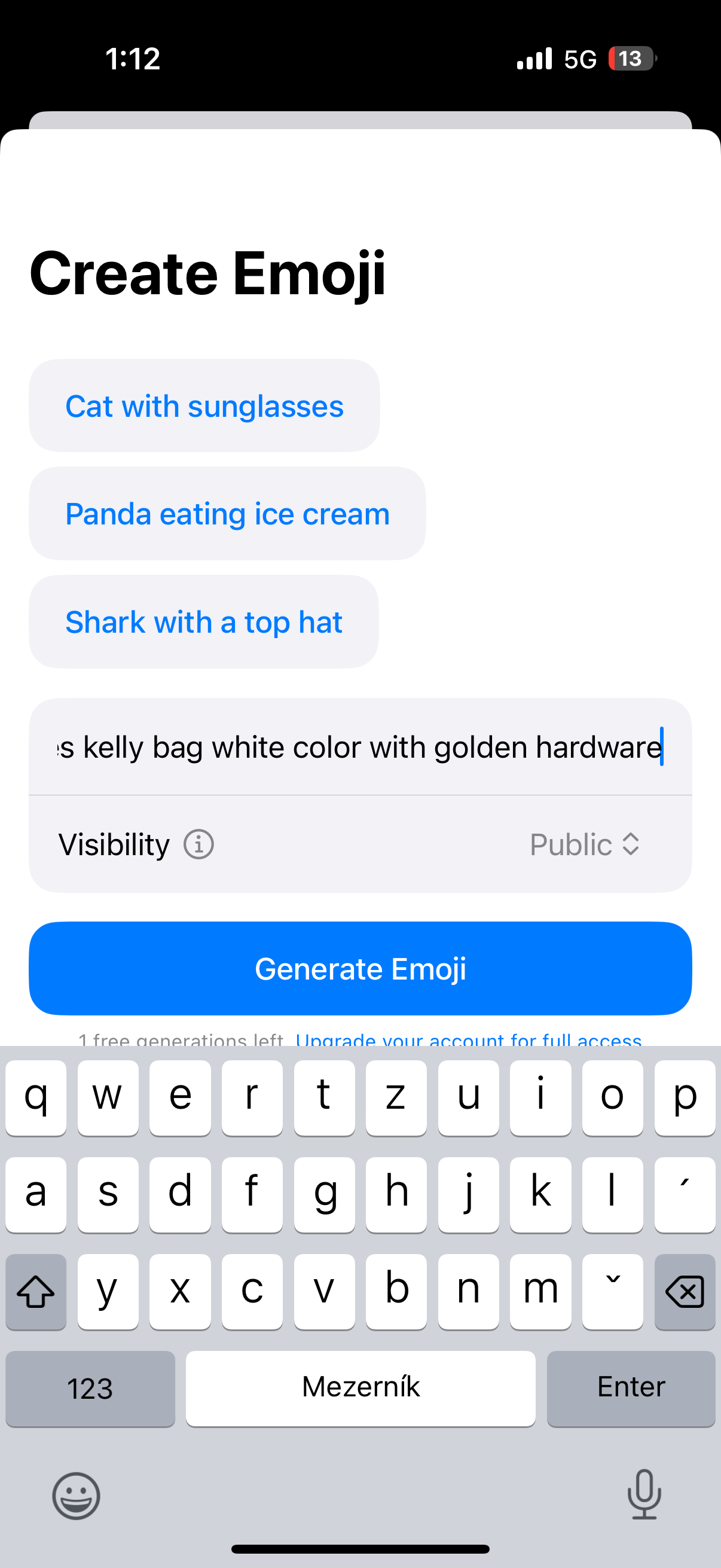The height and width of the screenshot is (1568, 721).
Task: Hit the backspace key on the keyboard
Action: [x=685, y=1292]
